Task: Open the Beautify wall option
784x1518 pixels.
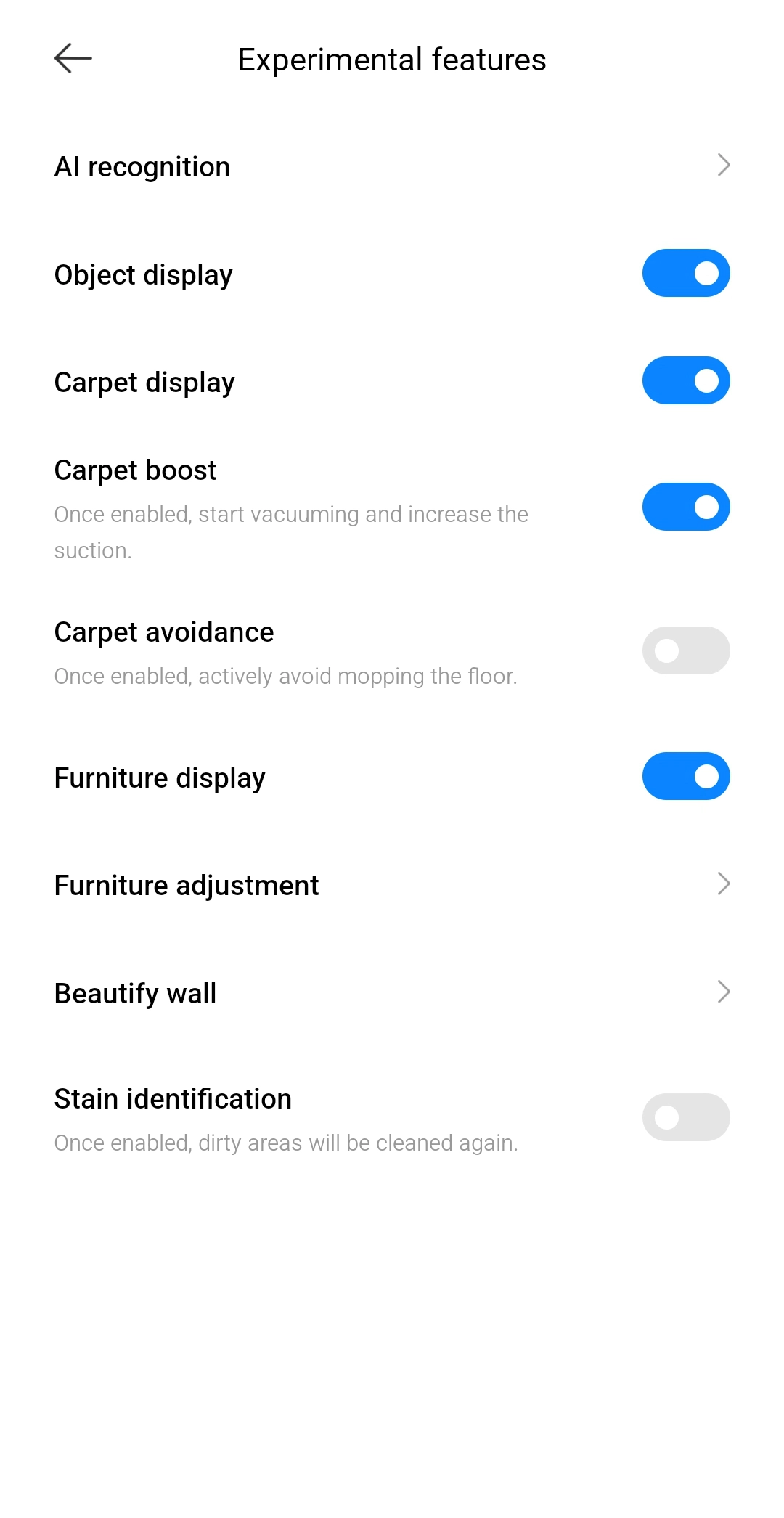Action: pyautogui.click(x=392, y=992)
